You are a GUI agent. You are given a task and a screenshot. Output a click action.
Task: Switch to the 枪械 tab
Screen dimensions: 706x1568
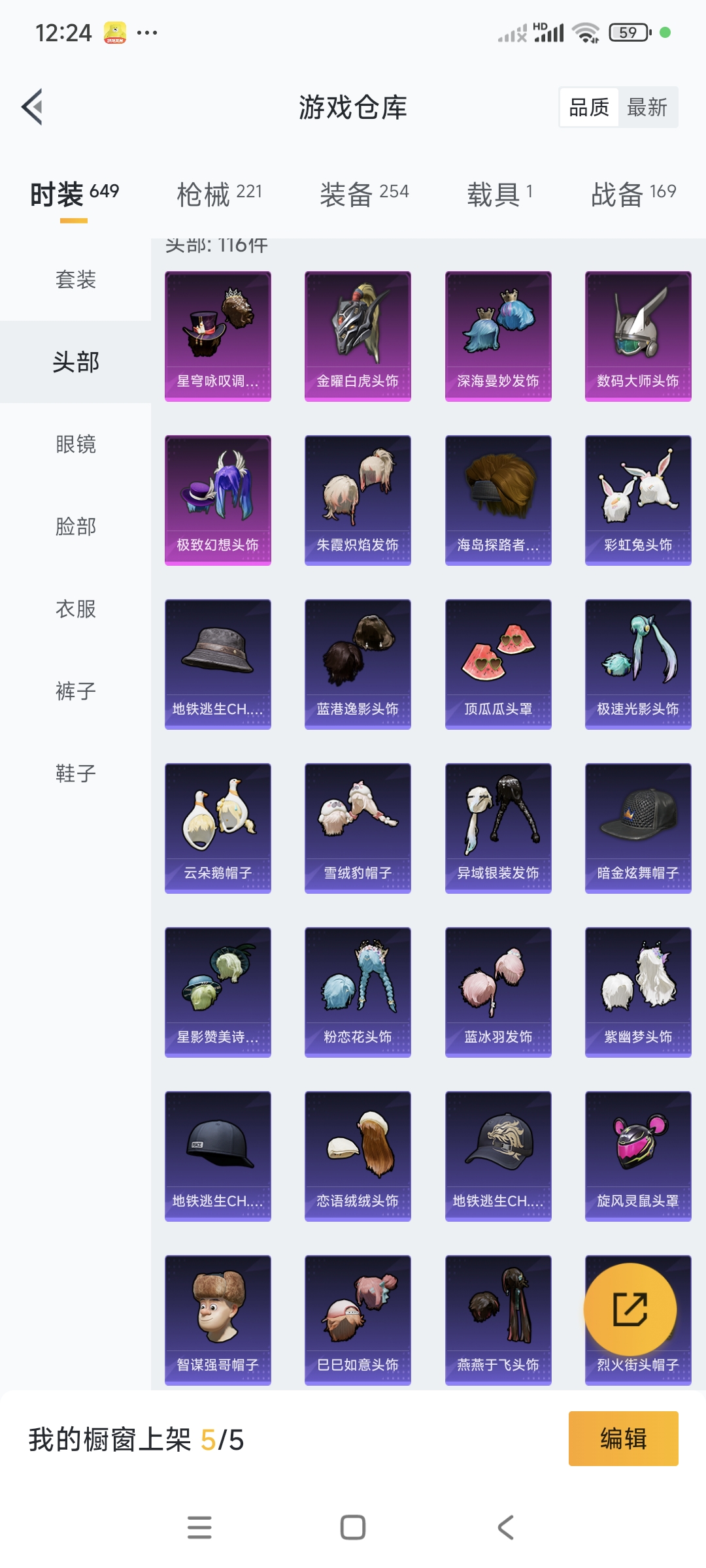tap(219, 194)
